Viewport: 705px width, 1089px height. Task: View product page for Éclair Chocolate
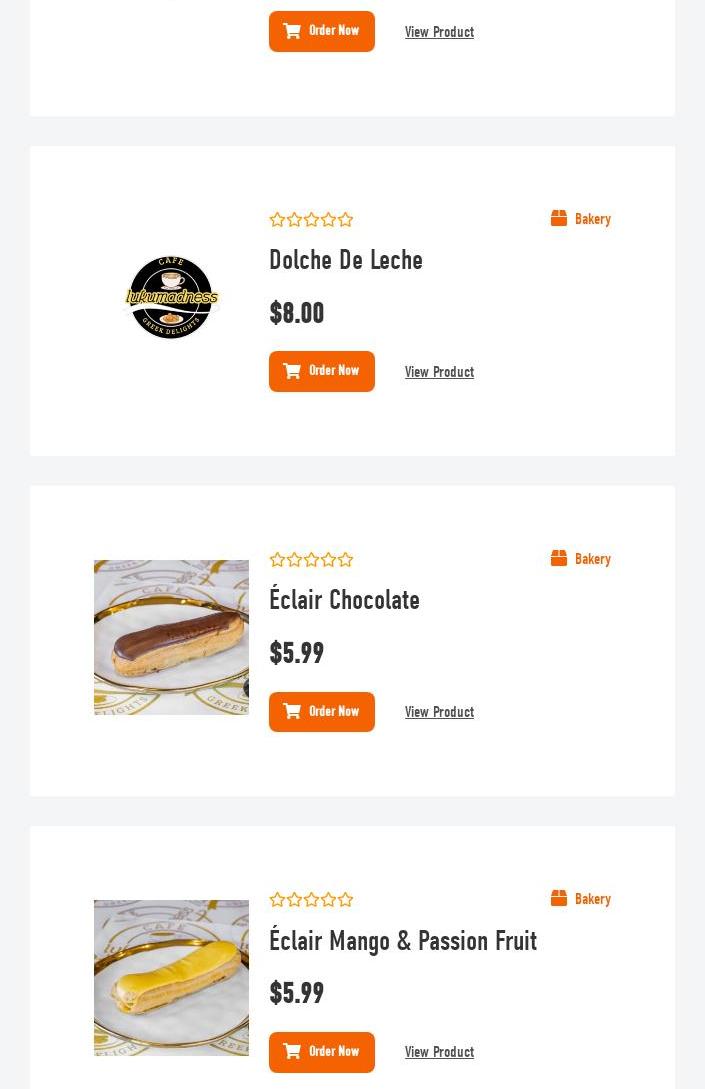point(439,712)
